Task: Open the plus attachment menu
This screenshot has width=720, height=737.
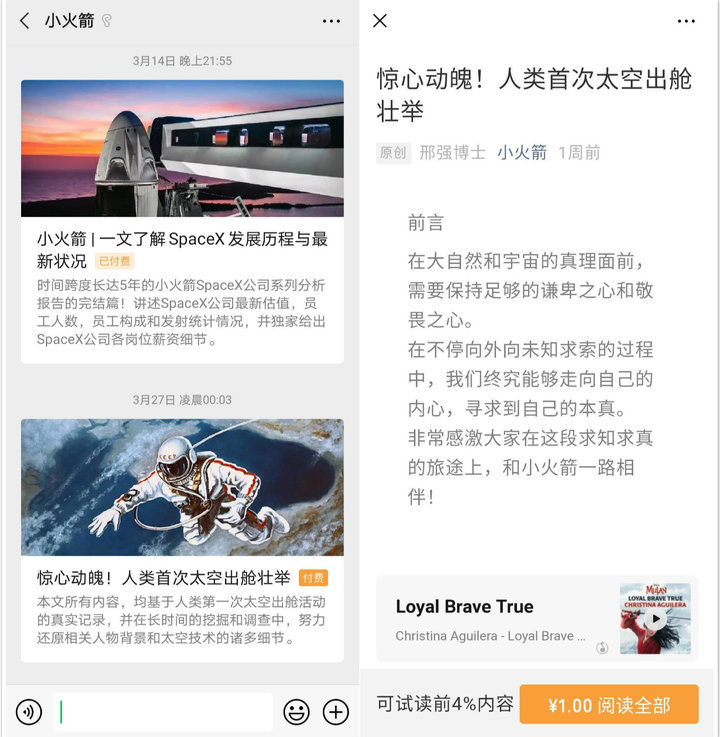Action: coord(336,712)
